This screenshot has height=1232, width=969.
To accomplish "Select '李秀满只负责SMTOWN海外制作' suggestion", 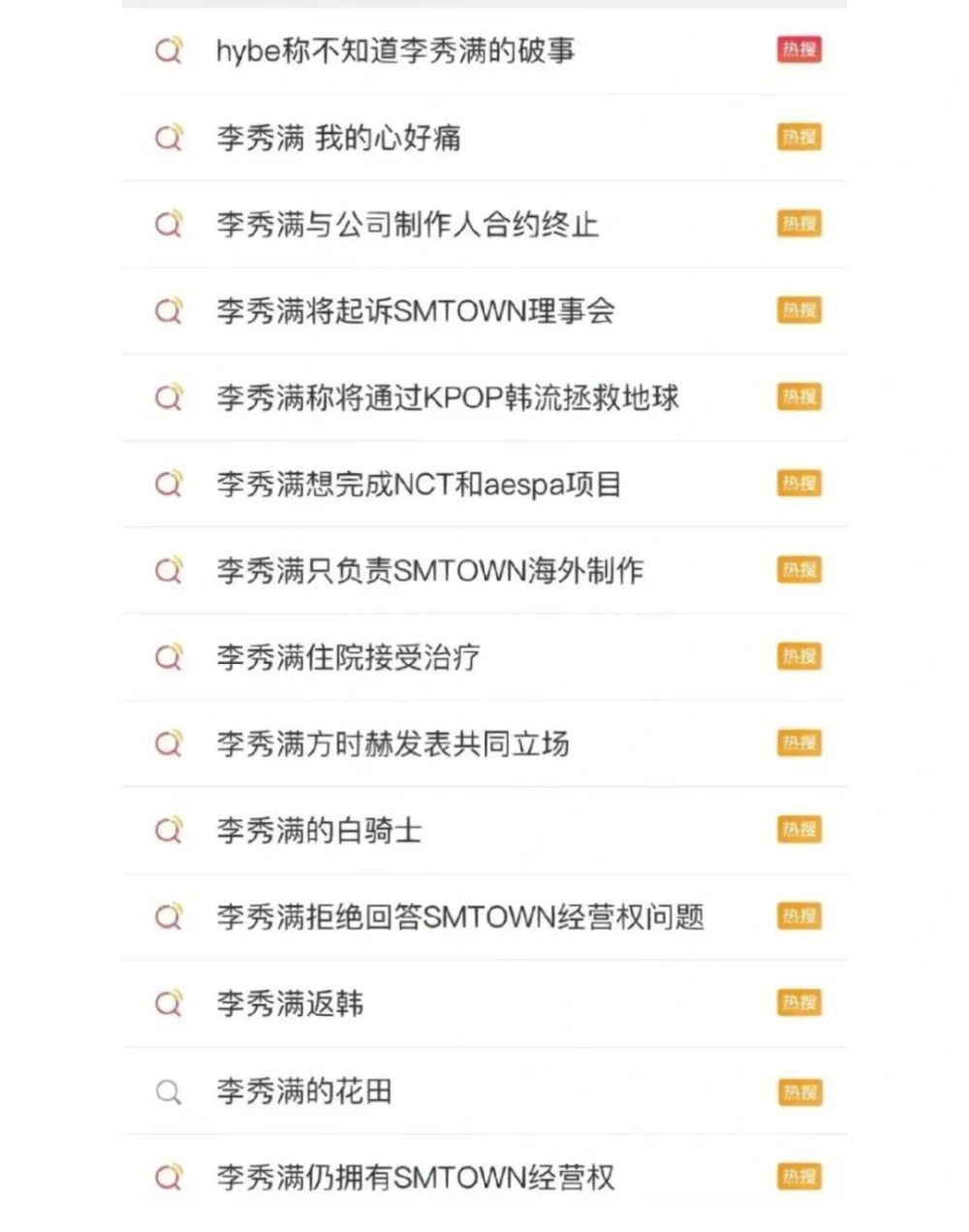I will click(429, 570).
